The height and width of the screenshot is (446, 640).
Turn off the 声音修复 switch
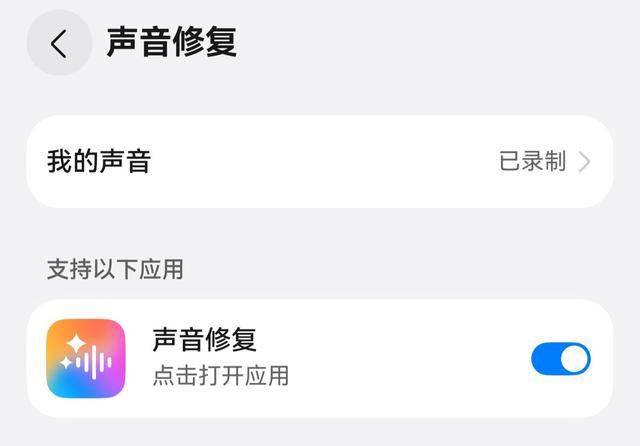click(x=560, y=358)
